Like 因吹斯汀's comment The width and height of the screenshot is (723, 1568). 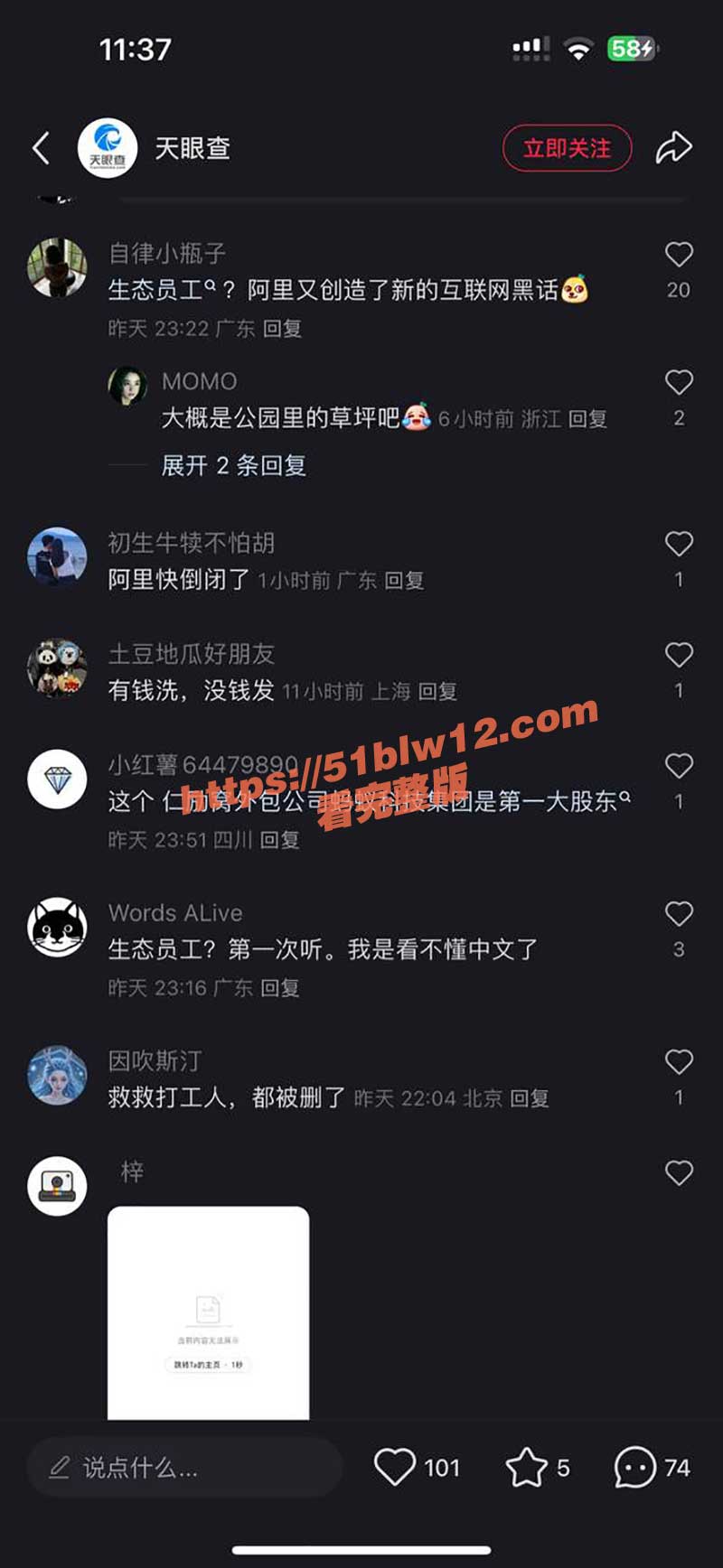[679, 1062]
